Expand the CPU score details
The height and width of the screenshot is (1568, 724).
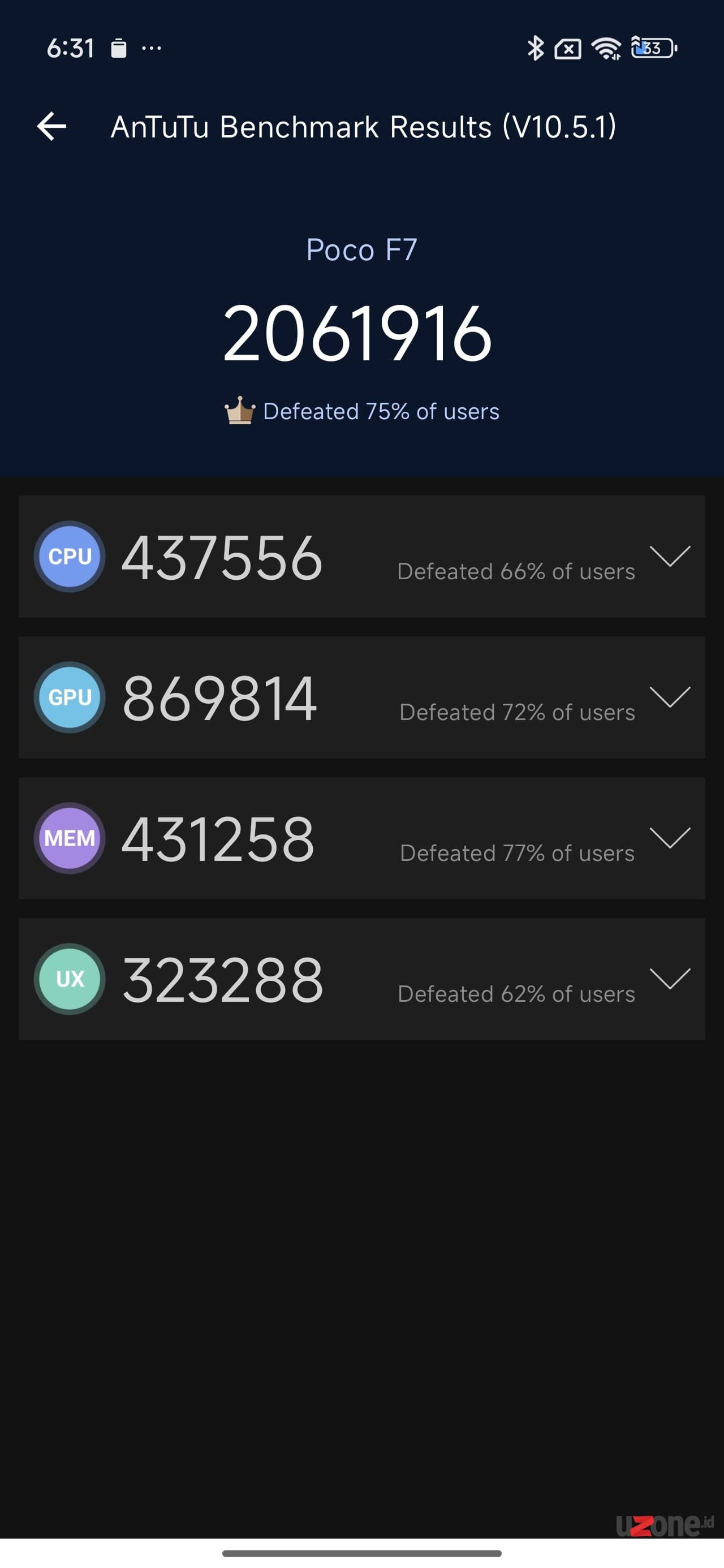point(670,557)
